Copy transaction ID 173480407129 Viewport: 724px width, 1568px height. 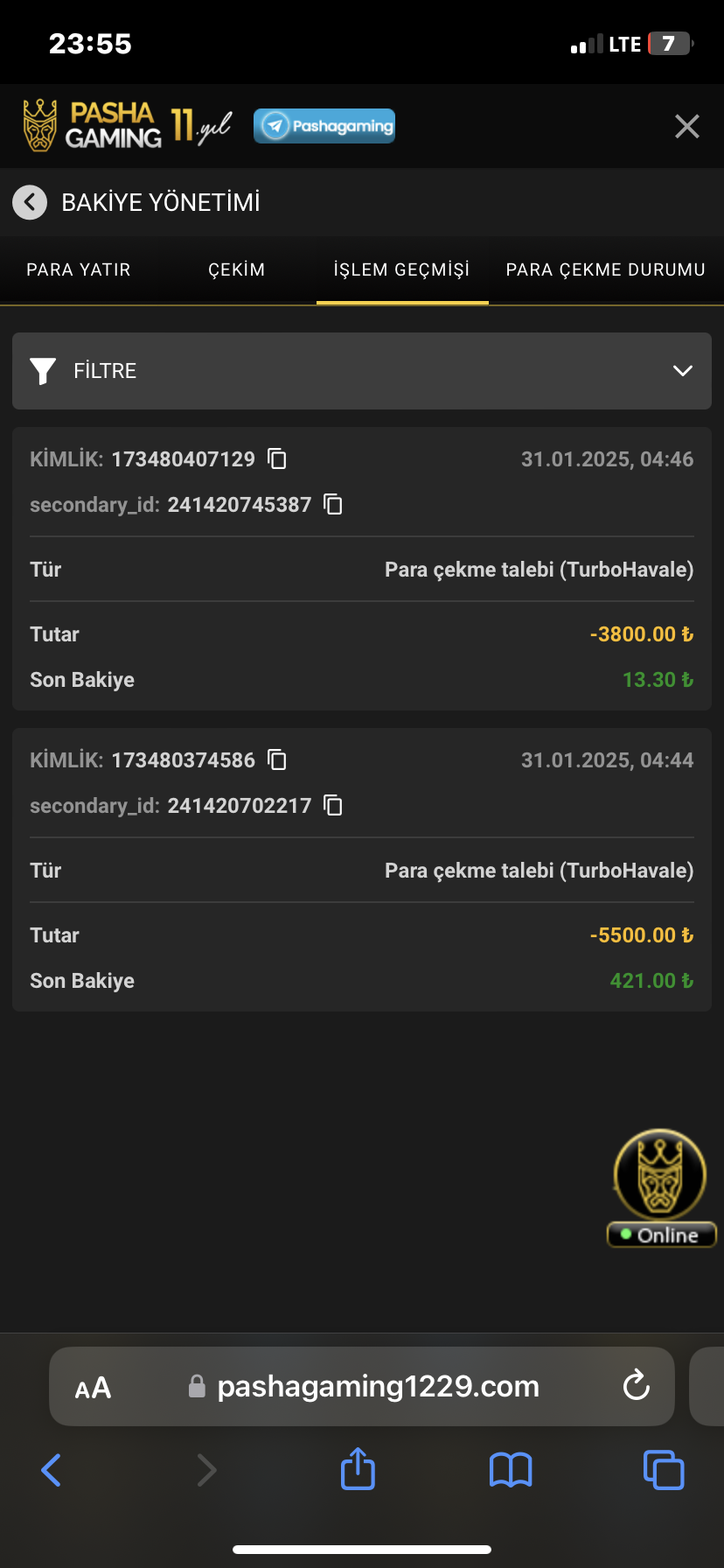(x=277, y=458)
